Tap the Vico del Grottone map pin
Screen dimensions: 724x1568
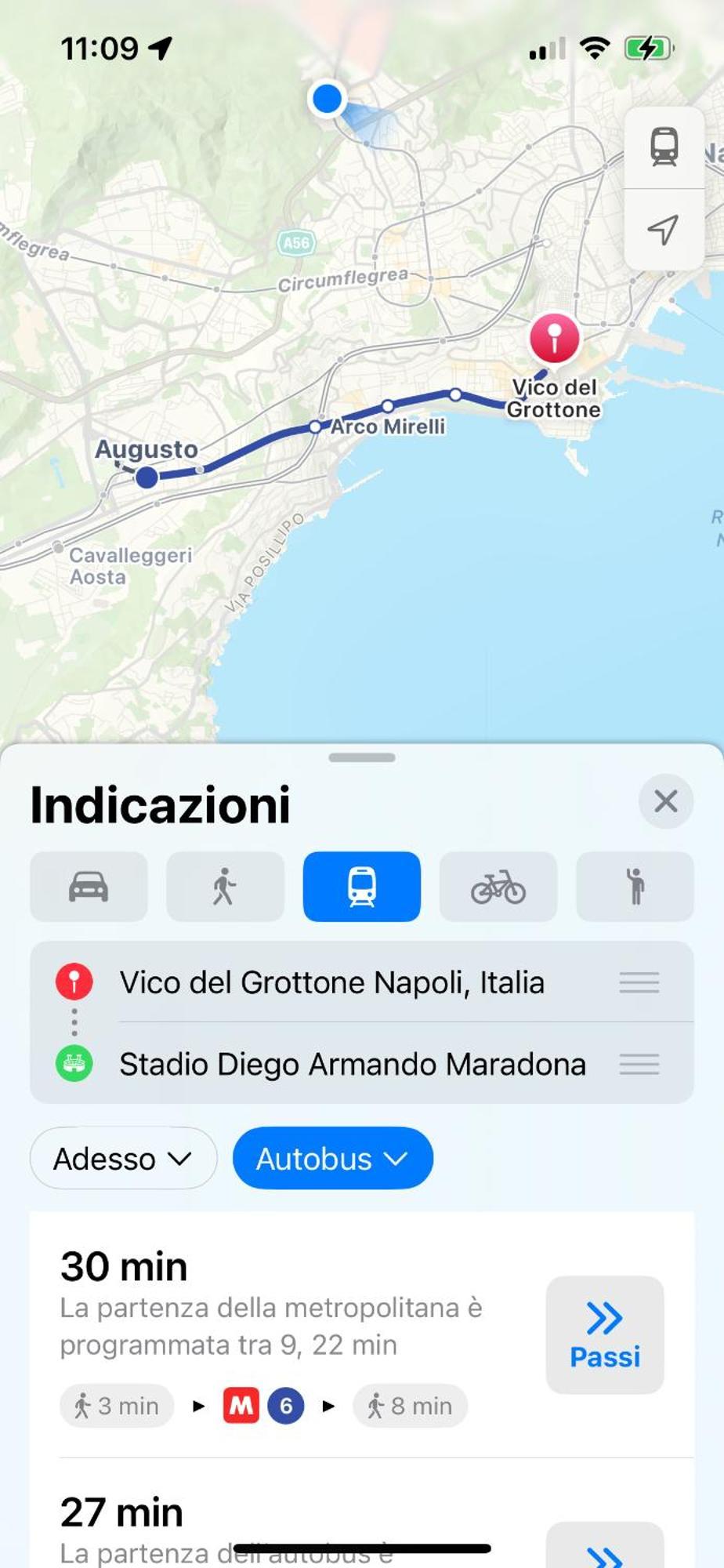[x=554, y=338]
